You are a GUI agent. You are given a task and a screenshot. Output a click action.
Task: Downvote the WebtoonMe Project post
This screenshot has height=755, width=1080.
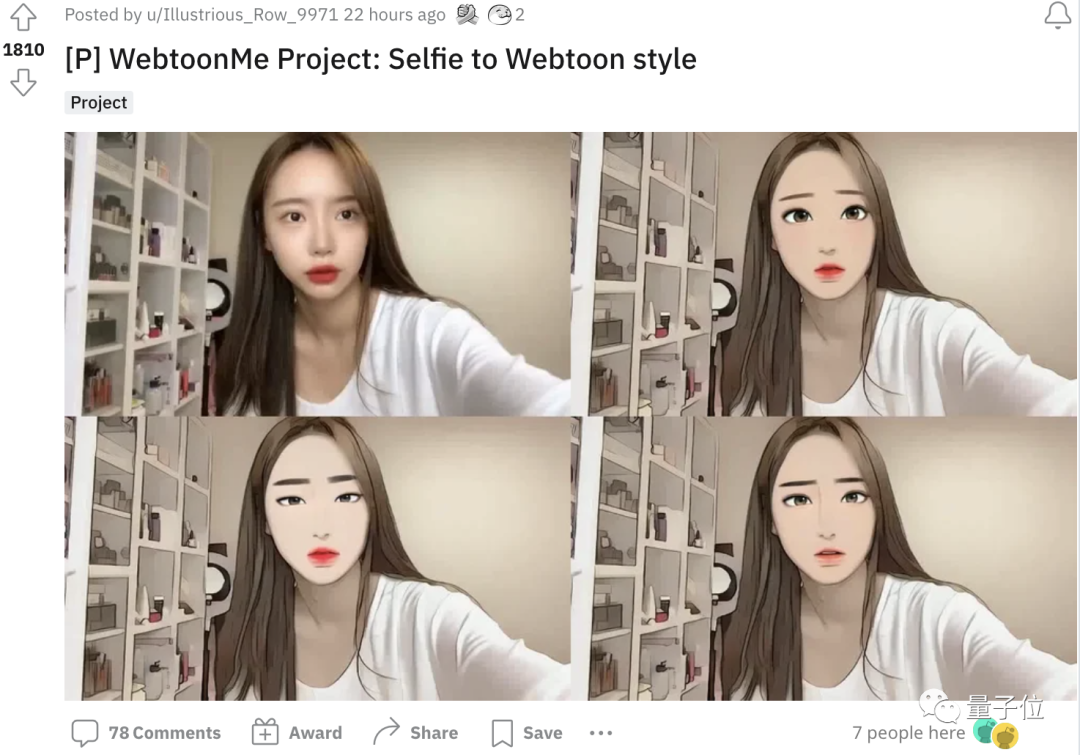tap(22, 82)
